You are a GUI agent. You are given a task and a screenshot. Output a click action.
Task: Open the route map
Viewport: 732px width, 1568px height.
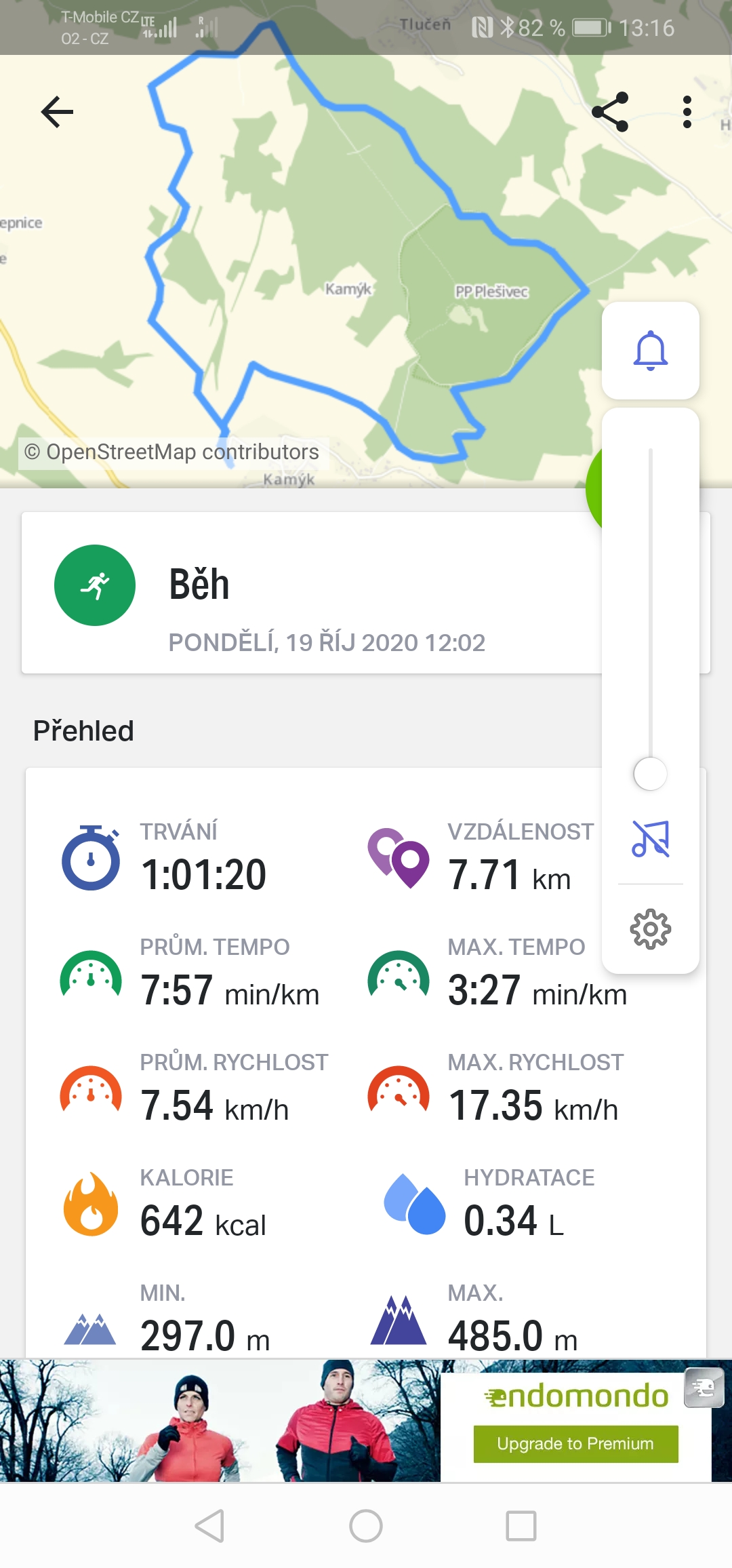click(298, 271)
